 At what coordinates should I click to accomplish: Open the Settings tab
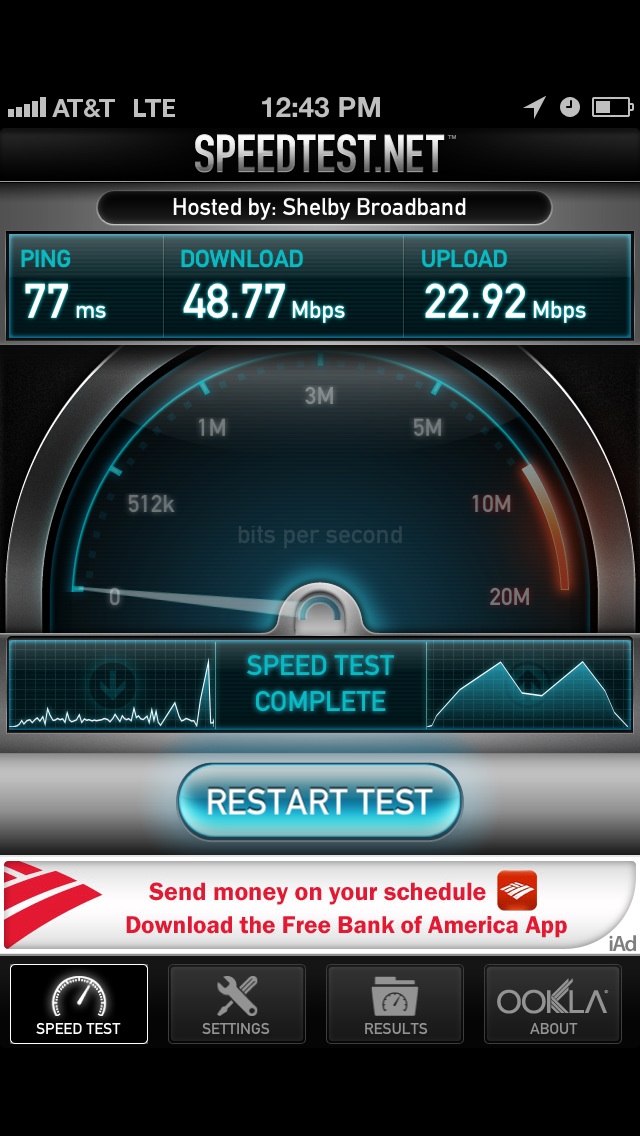pos(236,1003)
